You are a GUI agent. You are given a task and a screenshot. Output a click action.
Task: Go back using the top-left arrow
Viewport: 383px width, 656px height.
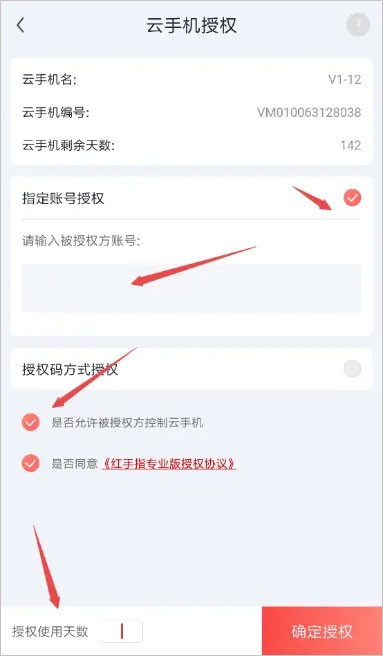20,25
